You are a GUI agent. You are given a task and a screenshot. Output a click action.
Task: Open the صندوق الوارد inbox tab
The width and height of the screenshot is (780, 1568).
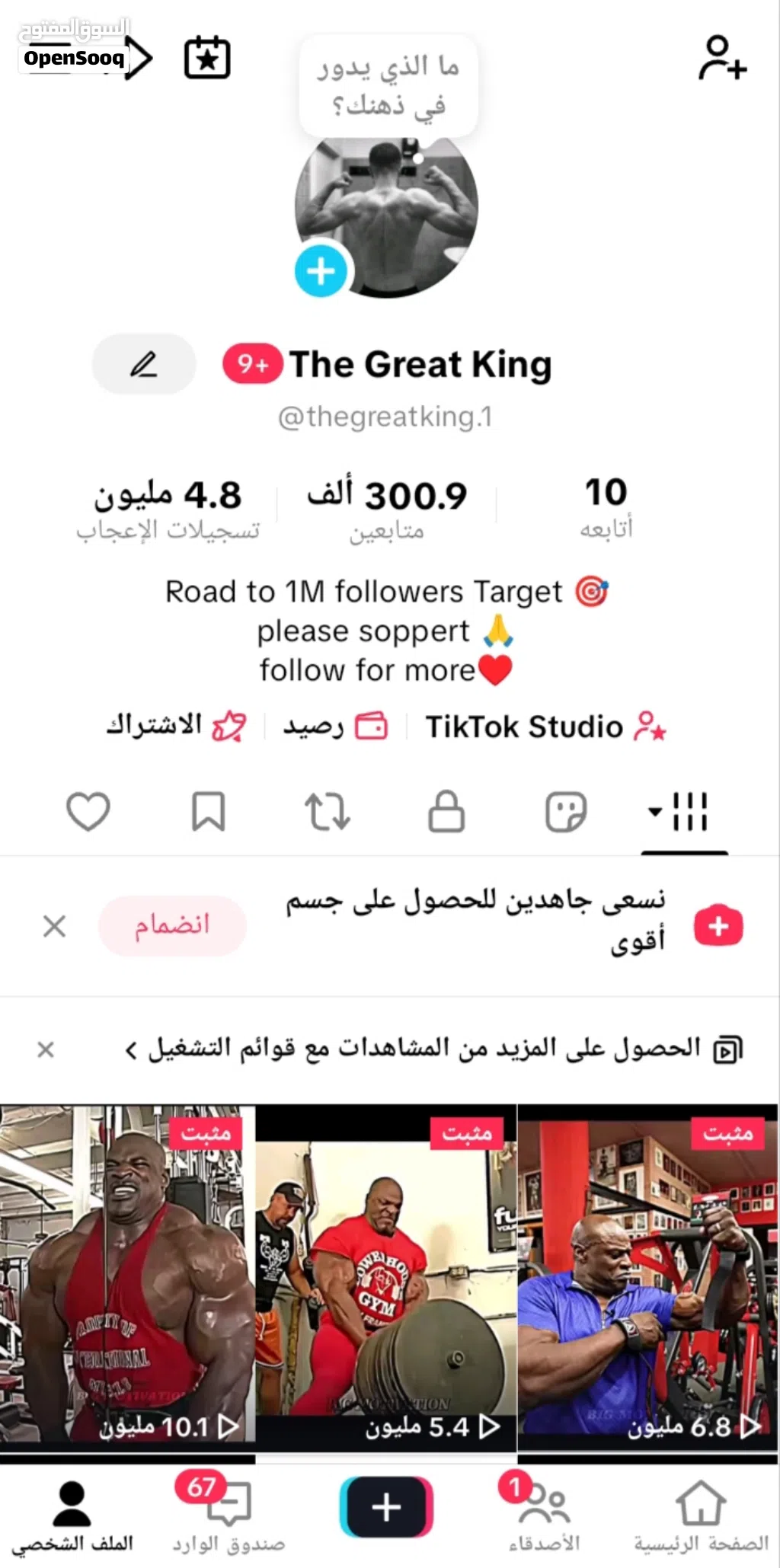point(228,1515)
